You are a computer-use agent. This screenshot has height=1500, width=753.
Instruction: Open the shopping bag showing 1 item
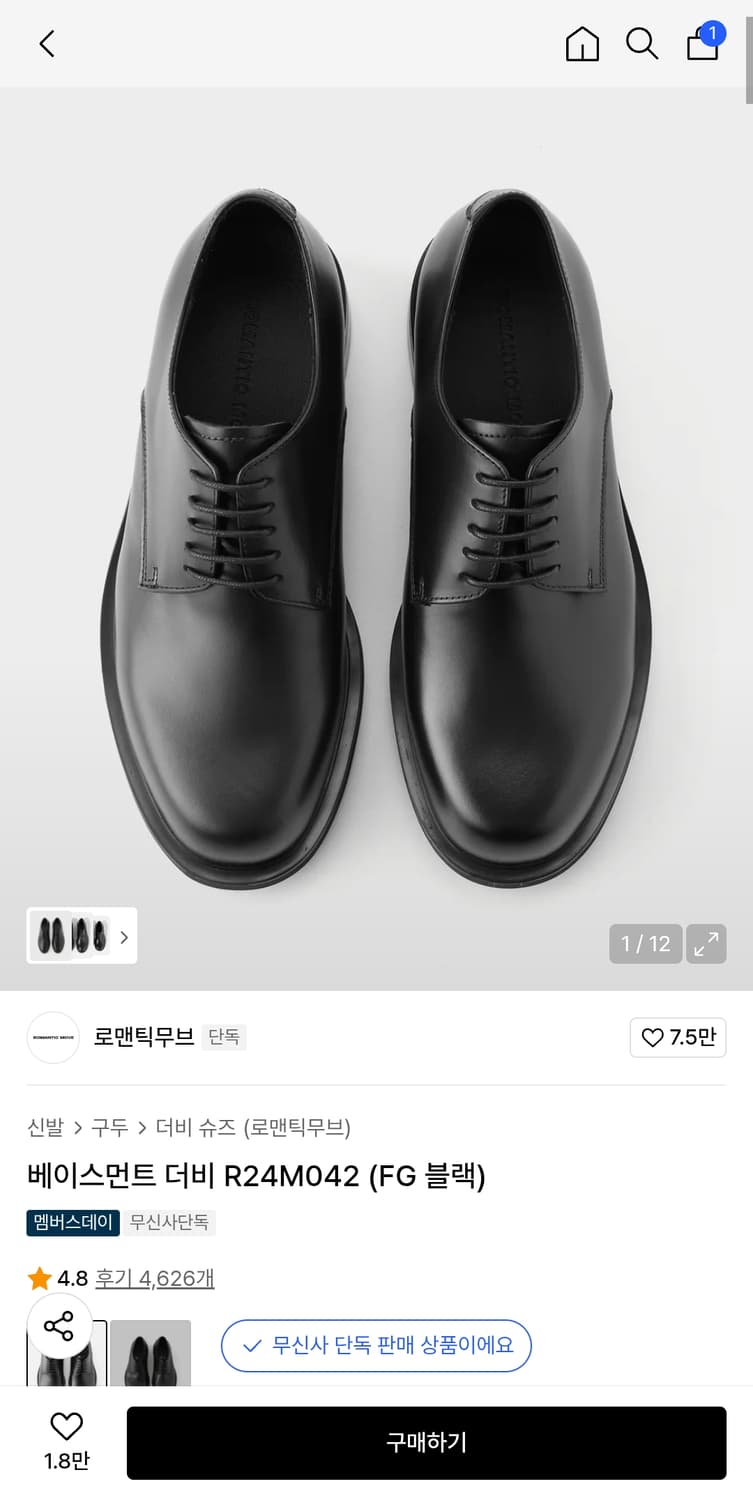click(x=702, y=47)
